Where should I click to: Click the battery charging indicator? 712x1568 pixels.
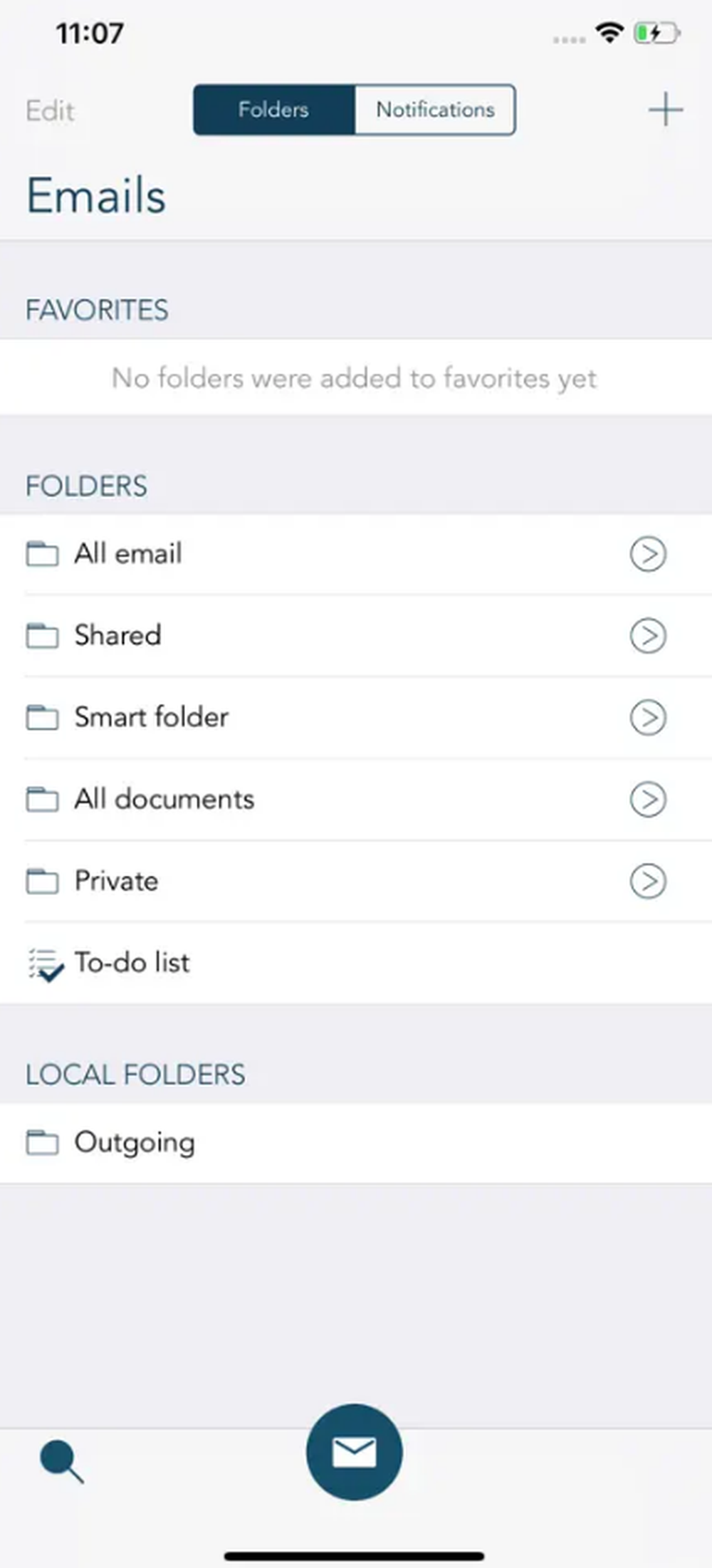pos(654,32)
